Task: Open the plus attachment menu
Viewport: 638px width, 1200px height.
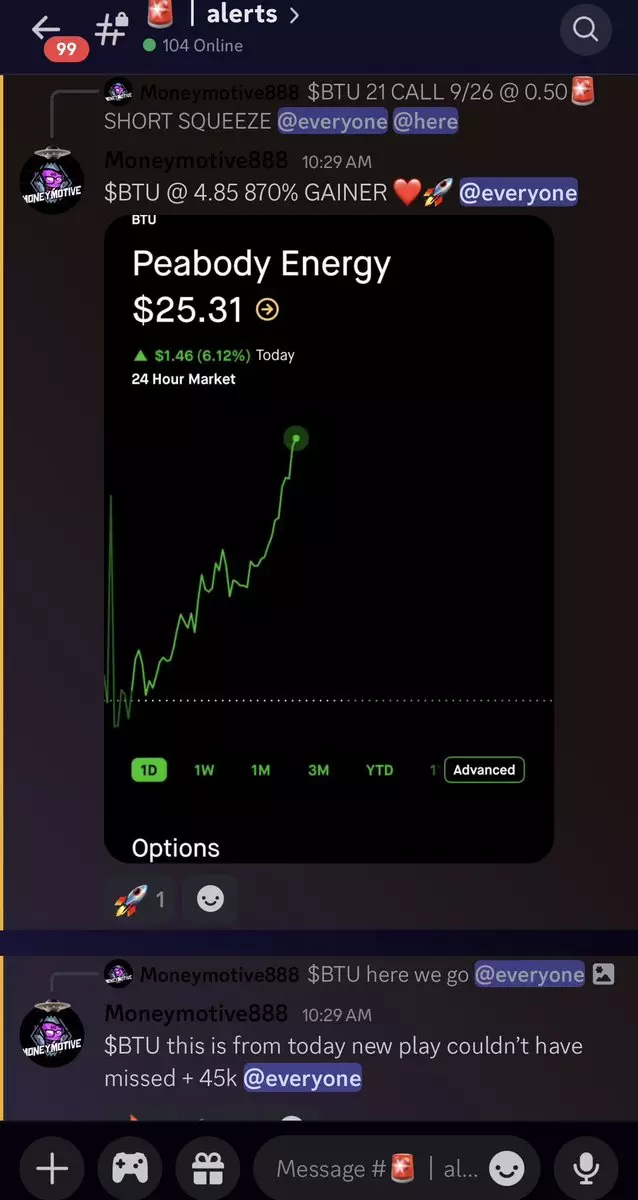Action: point(52,1168)
